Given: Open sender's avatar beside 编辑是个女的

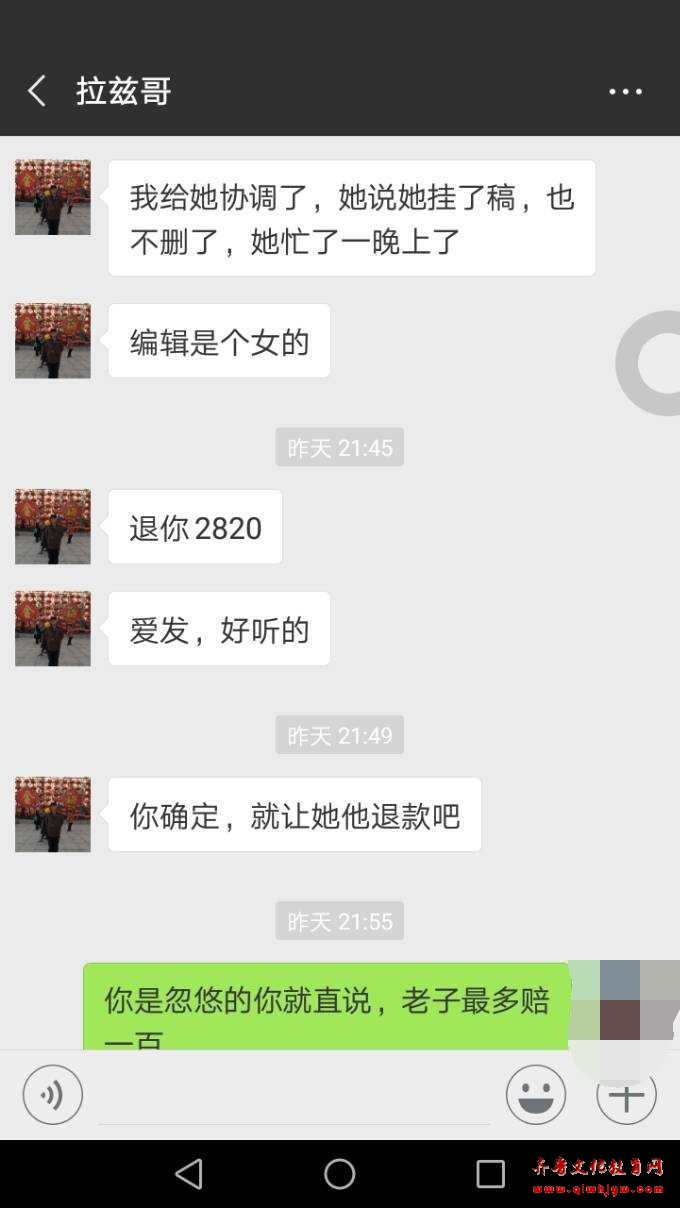Looking at the screenshot, I should coord(53,341).
